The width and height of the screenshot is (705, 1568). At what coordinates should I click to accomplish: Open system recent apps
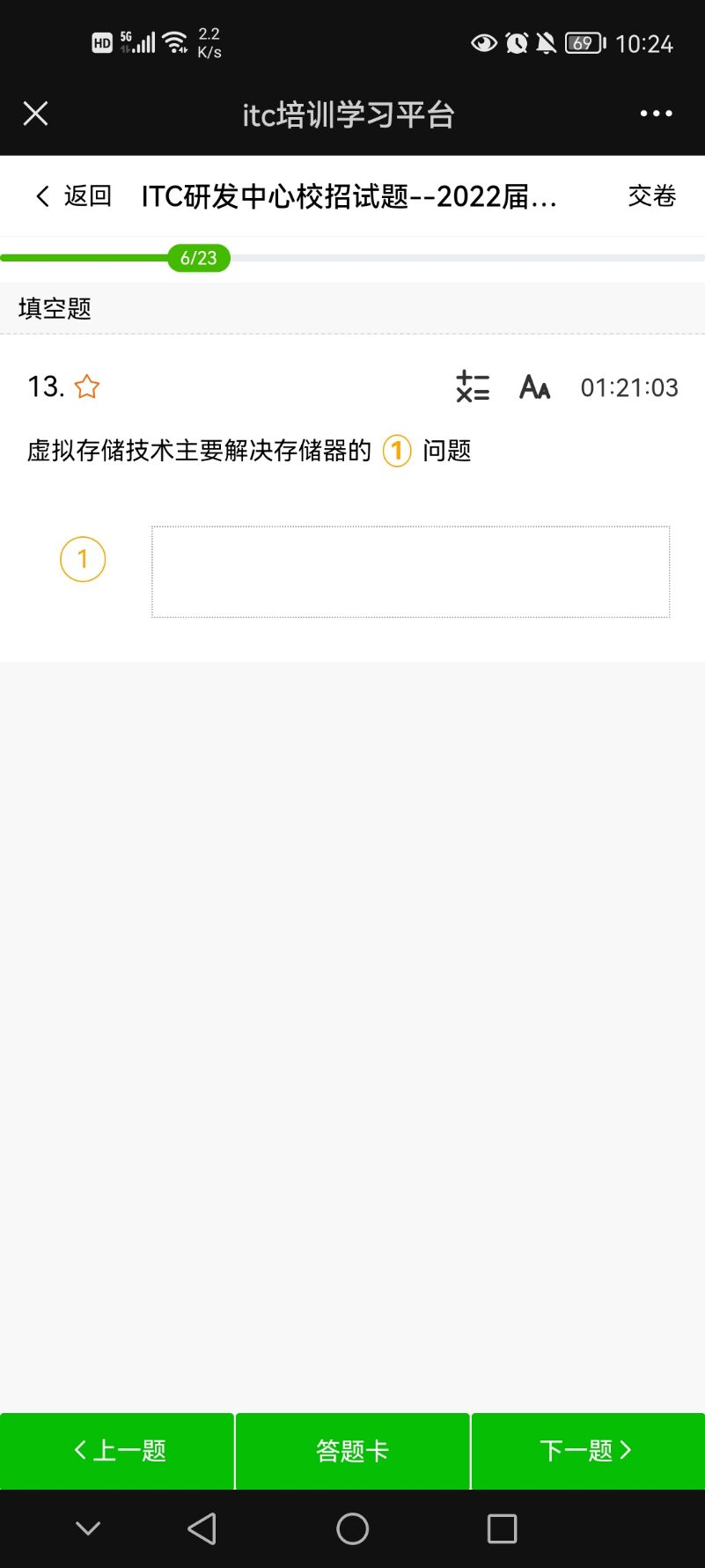(x=503, y=1529)
